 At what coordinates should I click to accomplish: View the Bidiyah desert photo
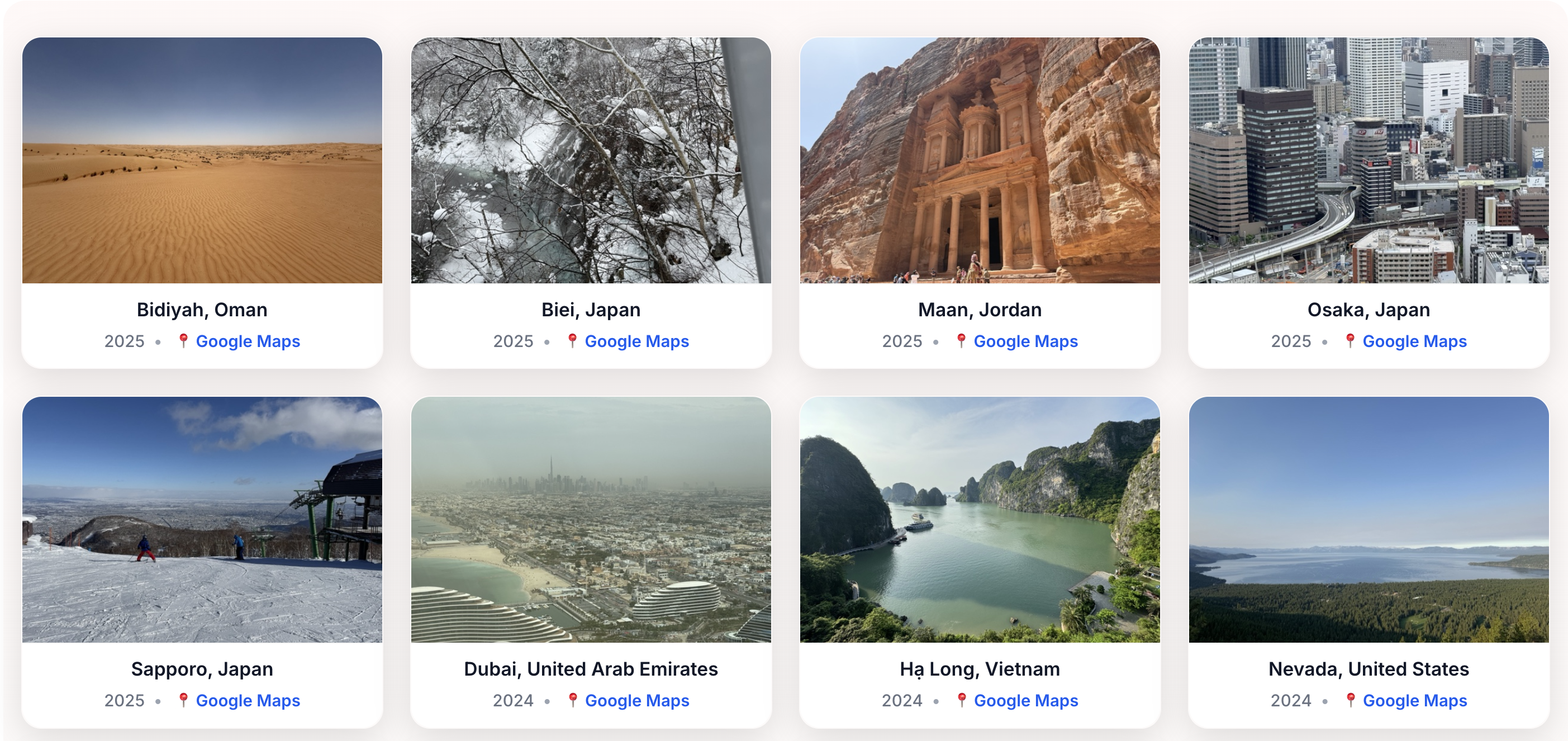[x=202, y=160]
